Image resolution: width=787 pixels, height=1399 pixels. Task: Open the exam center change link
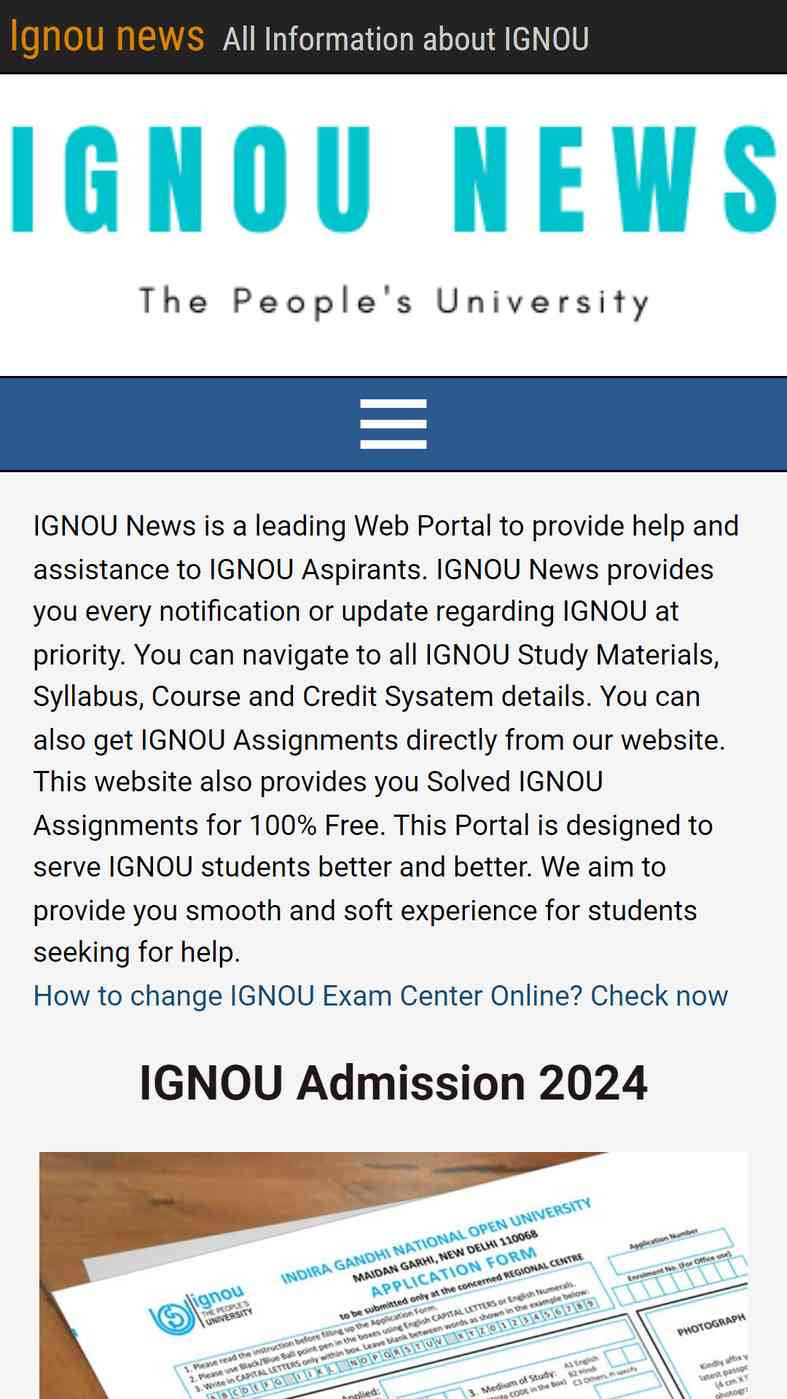click(x=380, y=996)
